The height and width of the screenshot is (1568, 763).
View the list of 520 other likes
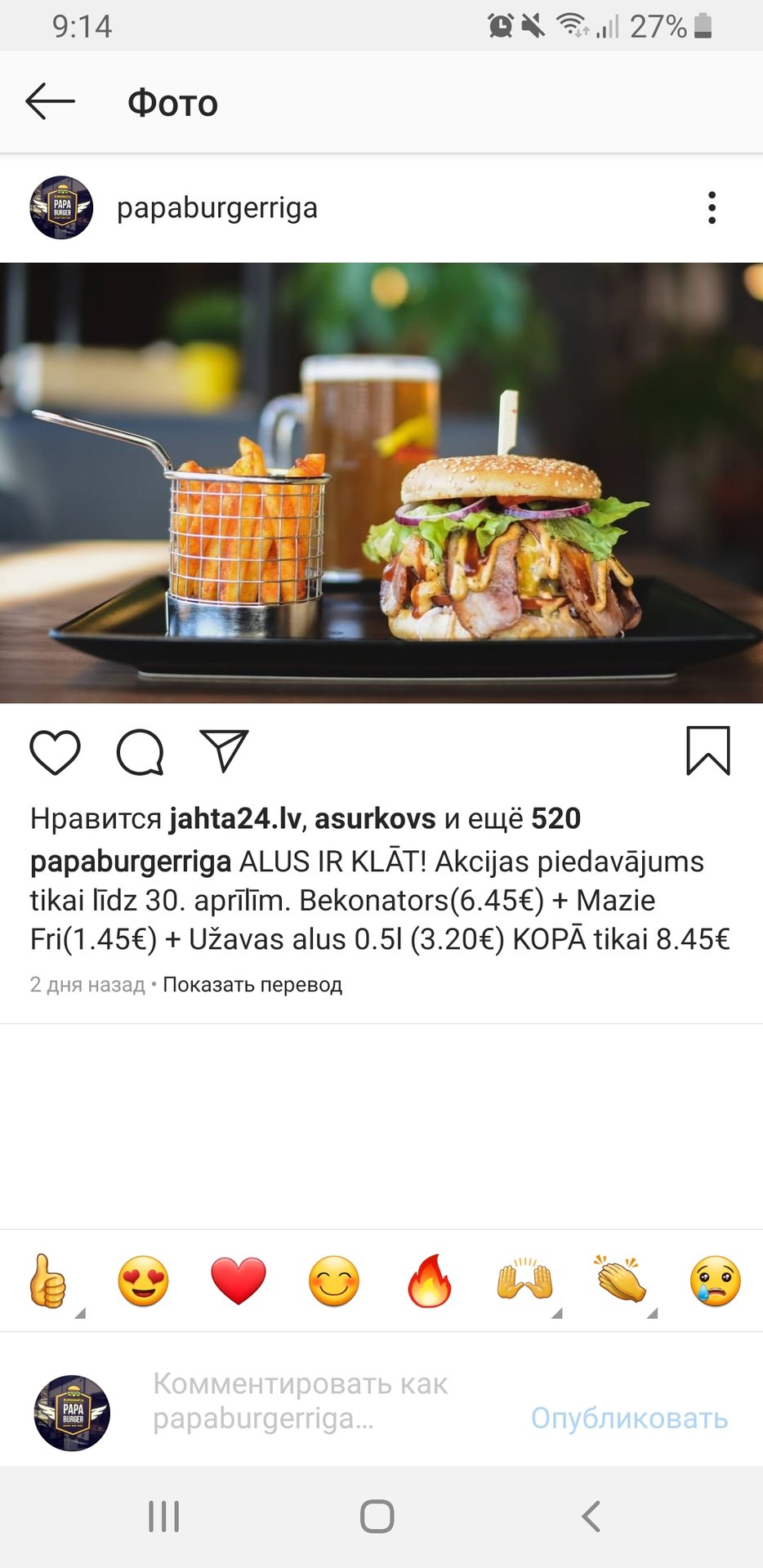(x=556, y=818)
